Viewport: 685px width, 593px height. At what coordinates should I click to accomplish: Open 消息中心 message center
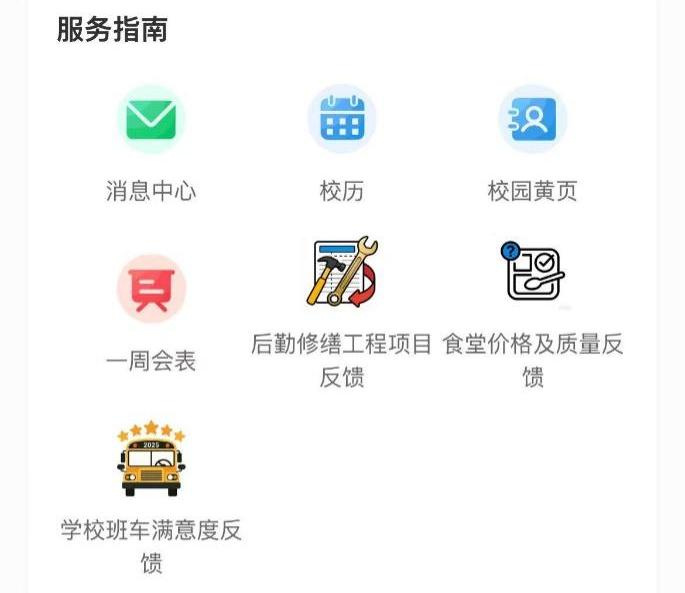pos(151,120)
